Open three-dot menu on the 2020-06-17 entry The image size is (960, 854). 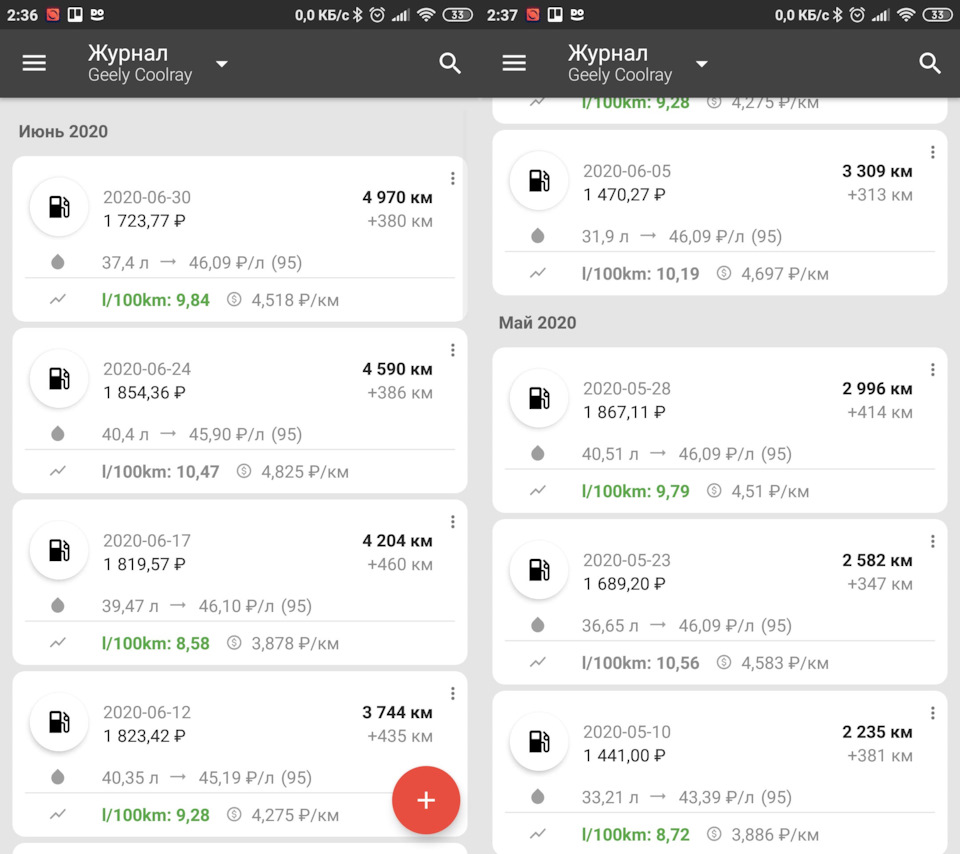coord(452,522)
